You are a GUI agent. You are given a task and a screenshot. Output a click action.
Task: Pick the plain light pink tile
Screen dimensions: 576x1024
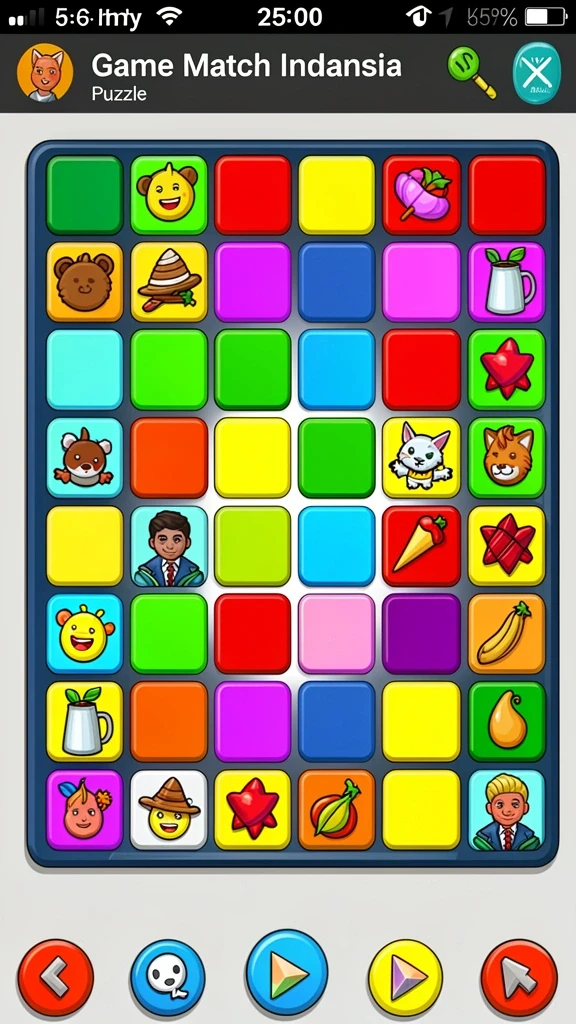pos(337,633)
